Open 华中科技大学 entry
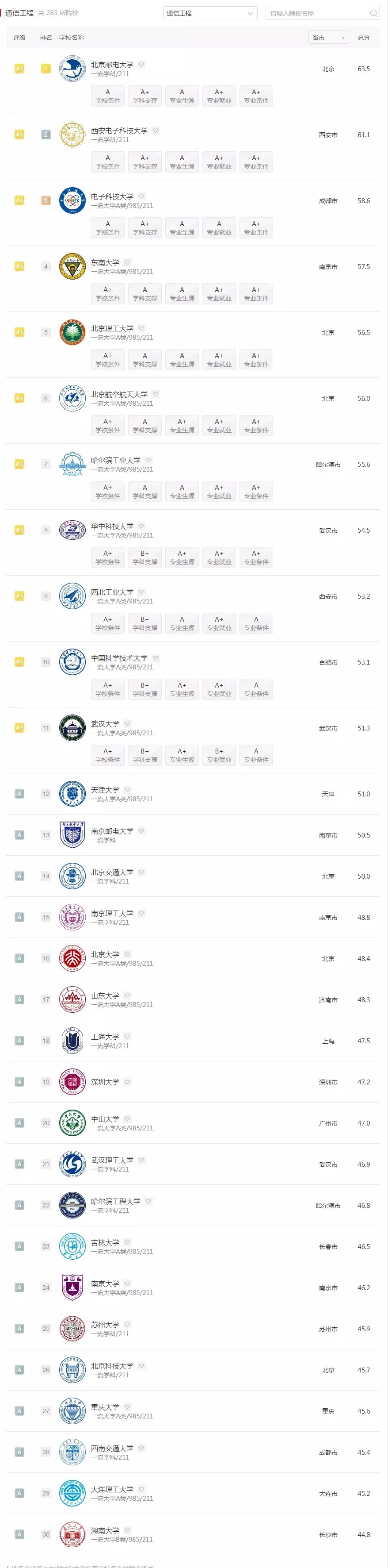388x1568 pixels. coord(112,526)
